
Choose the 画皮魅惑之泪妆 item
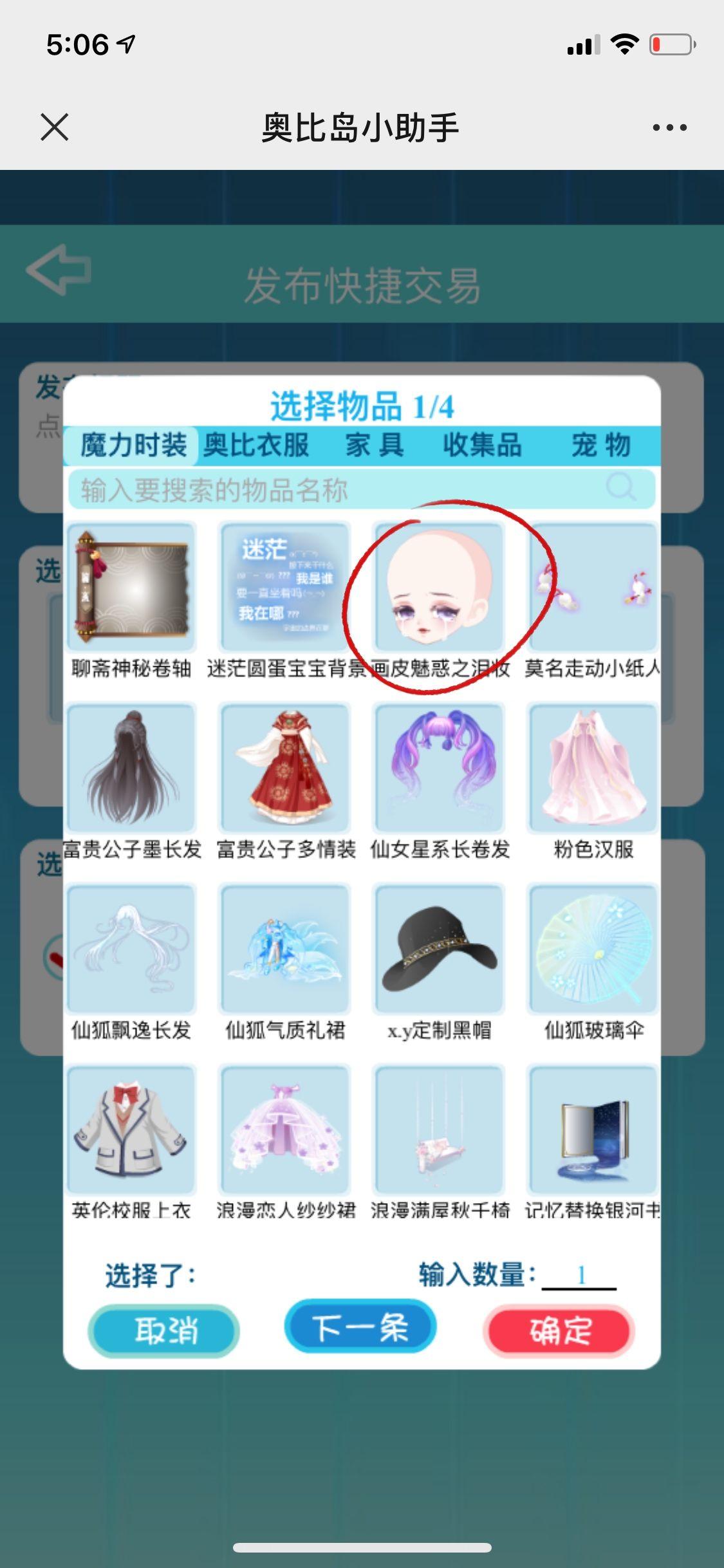point(439,587)
